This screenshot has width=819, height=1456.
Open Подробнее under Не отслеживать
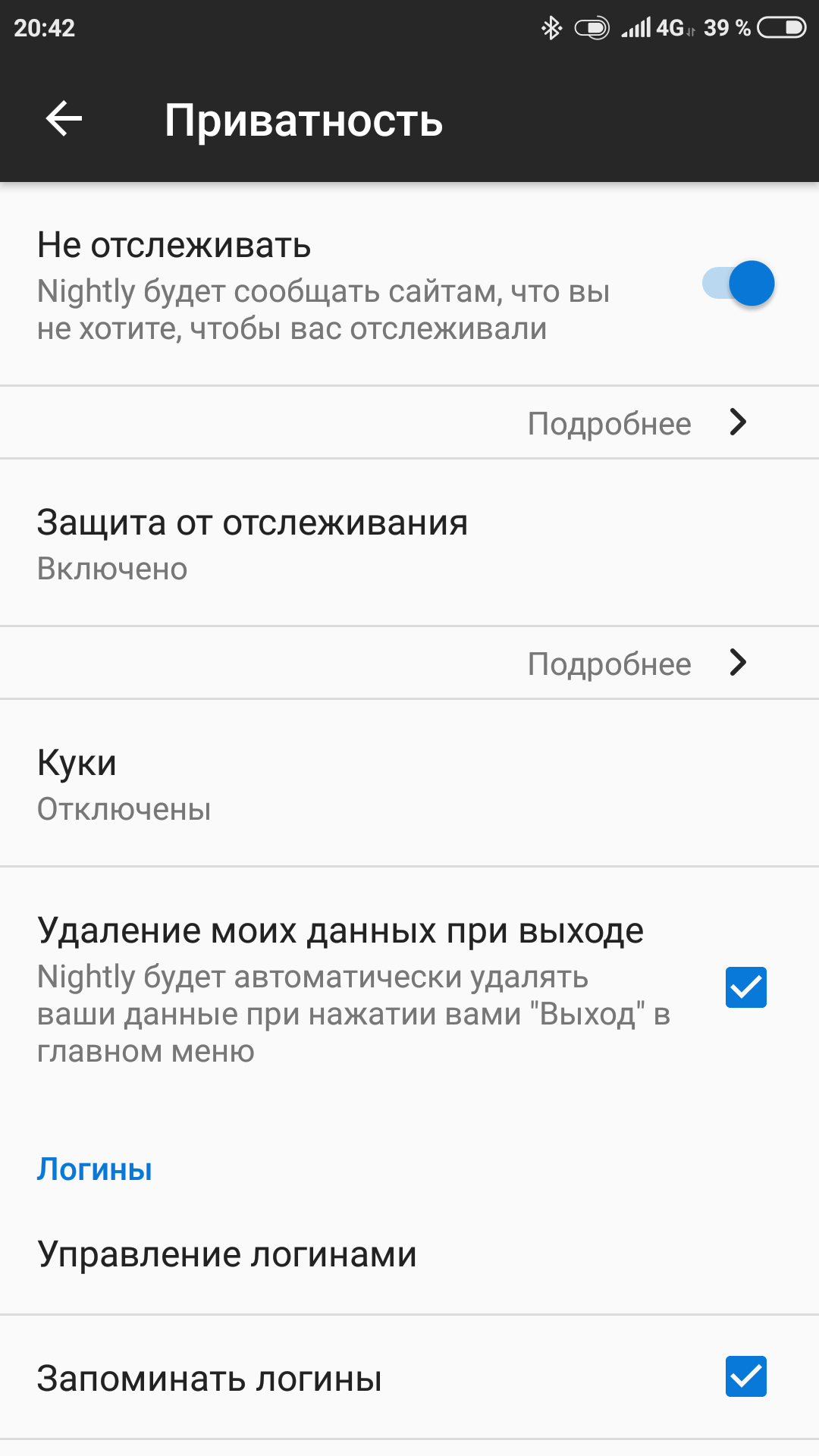[637, 423]
